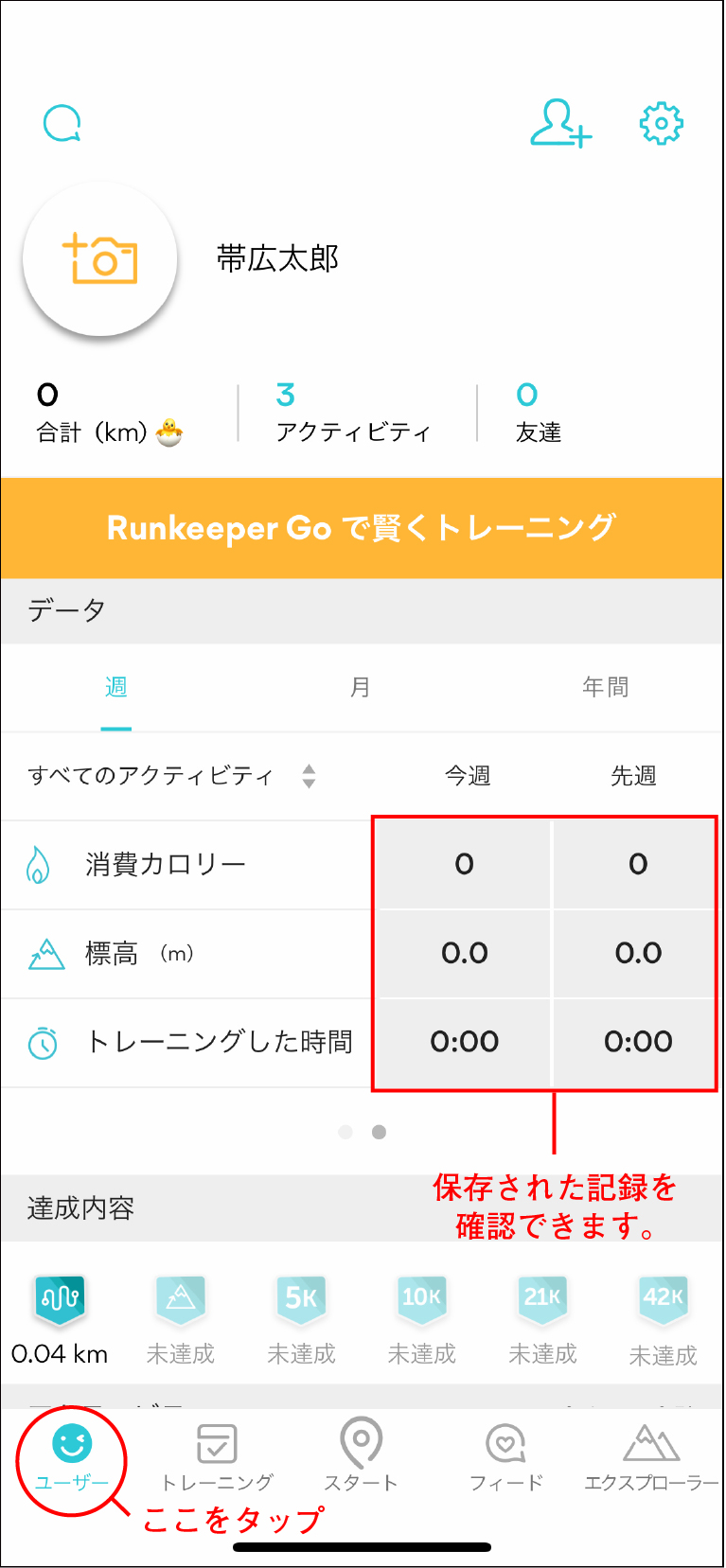Screen dimensions: 726x1568
Task: Open the 42K achievement badge
Action: 663,1298
